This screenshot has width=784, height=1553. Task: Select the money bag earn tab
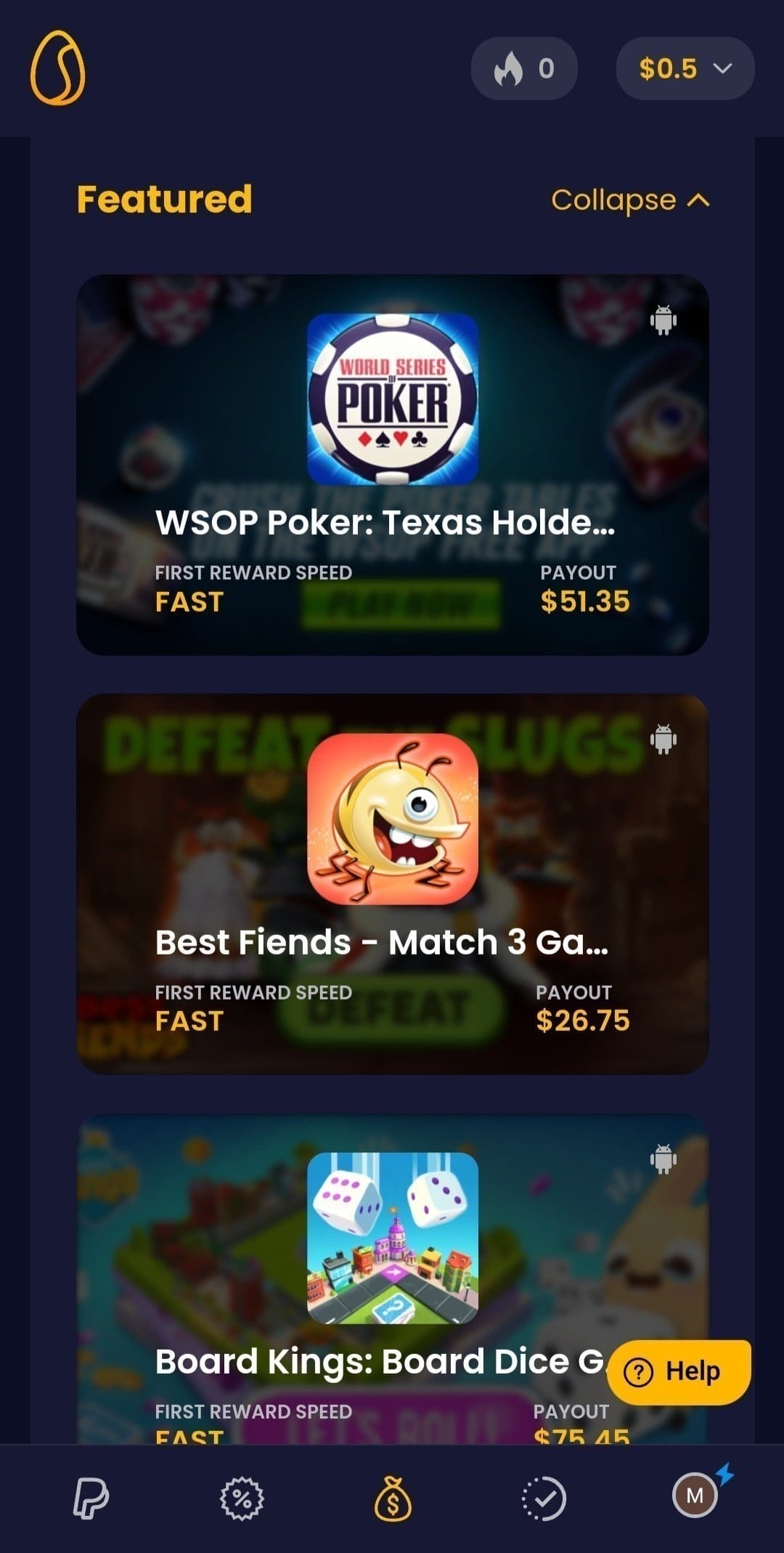[393, 1498]
